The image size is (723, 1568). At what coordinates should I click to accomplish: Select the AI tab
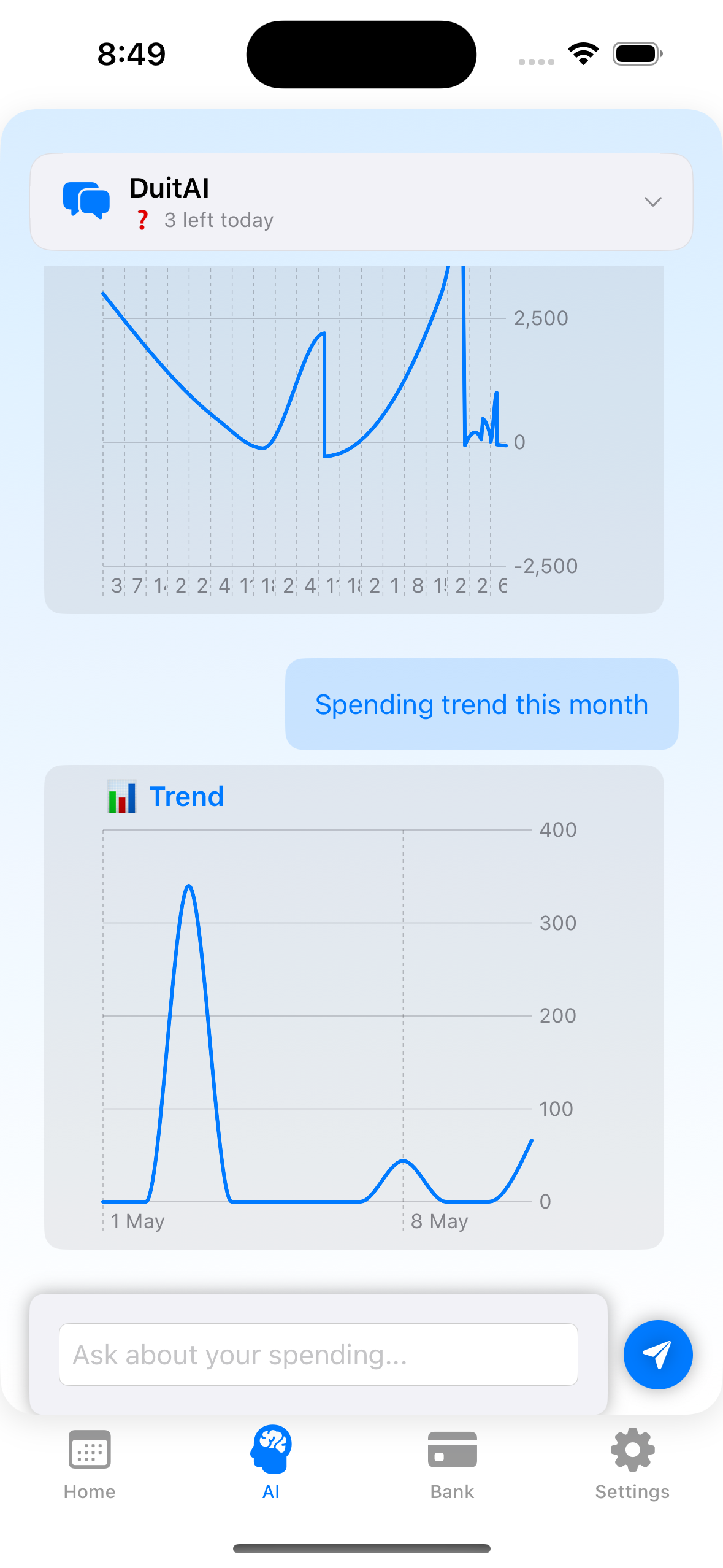[271, 1464]
